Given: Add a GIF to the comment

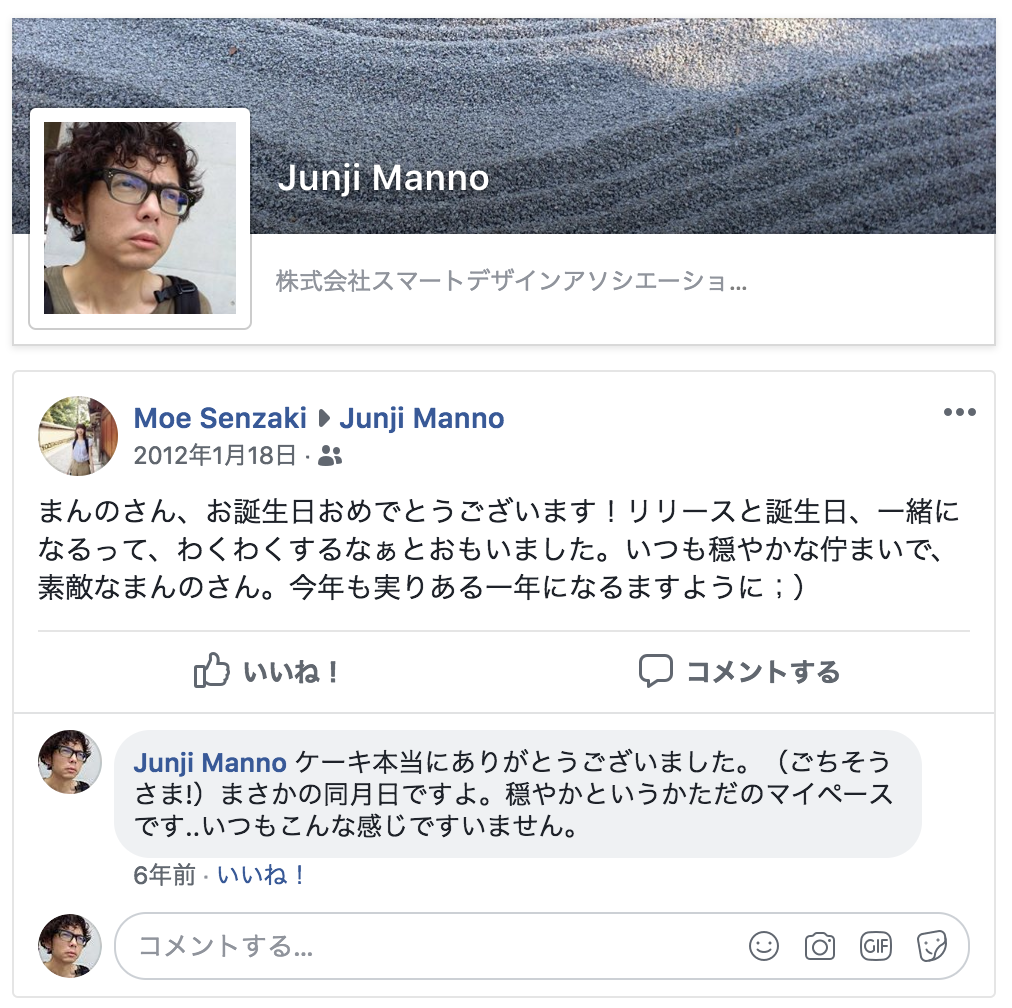Looking at the screenshot, I should [x=875, y=946].
